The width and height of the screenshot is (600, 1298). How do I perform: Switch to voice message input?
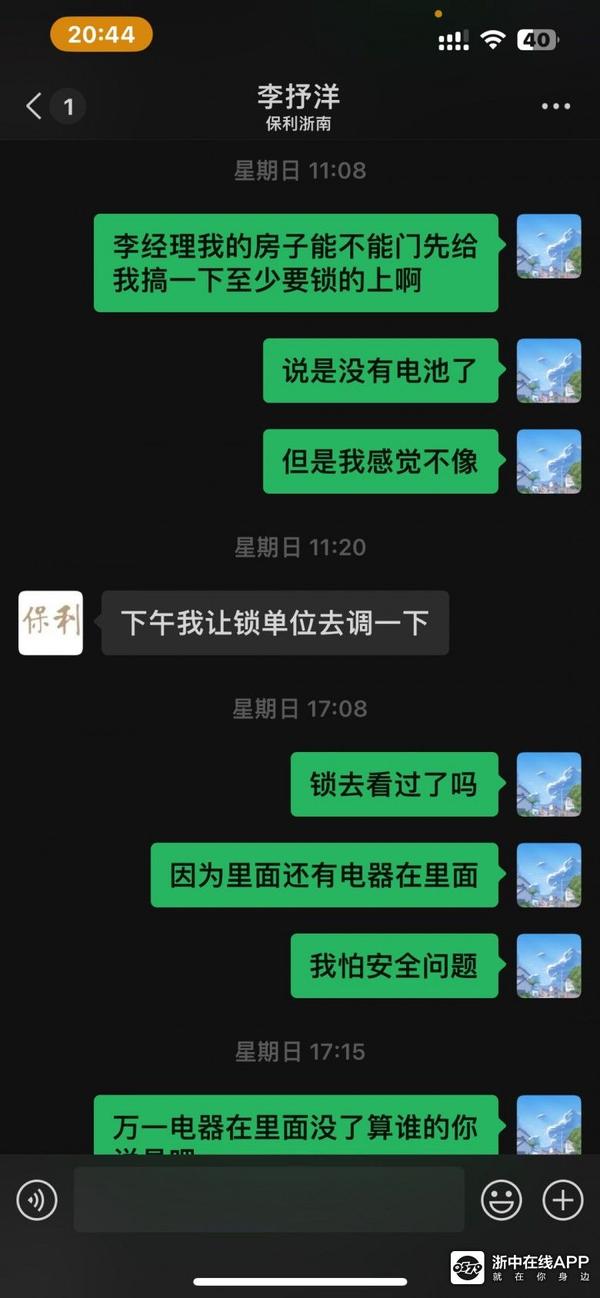[x=37, y=1199]
